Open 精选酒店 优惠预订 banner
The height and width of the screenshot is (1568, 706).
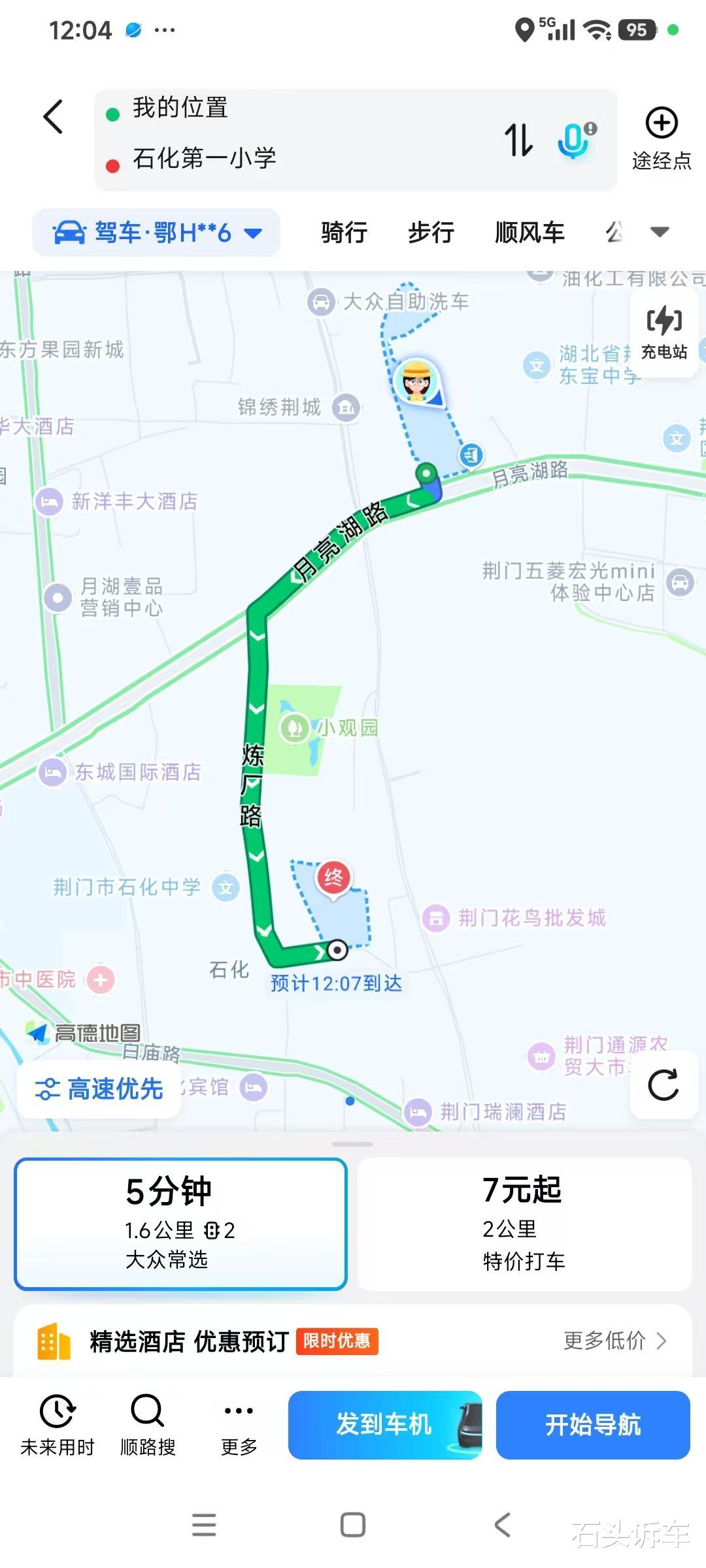[x=353, y=1341]
